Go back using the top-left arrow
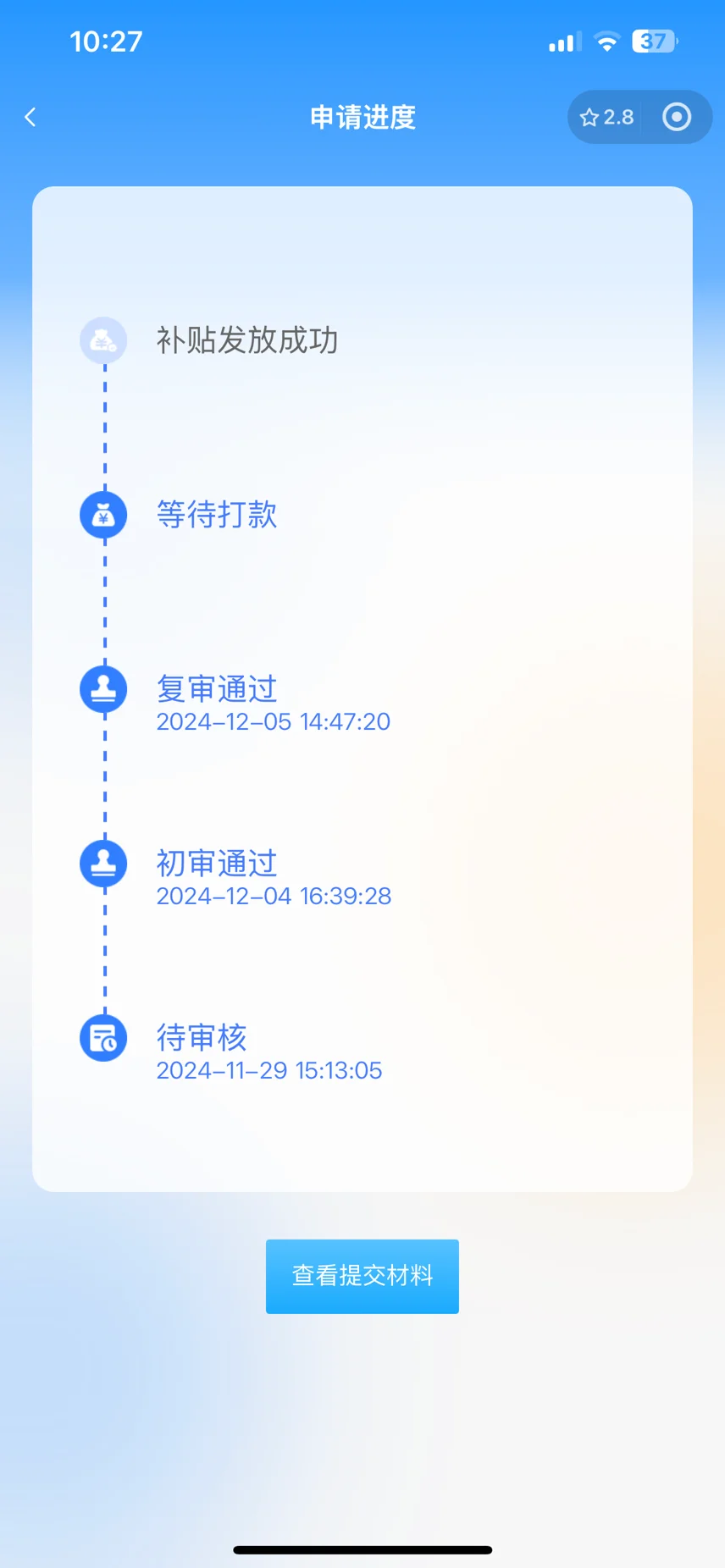Screen dimensions: 725x1568 click(30, 117)
